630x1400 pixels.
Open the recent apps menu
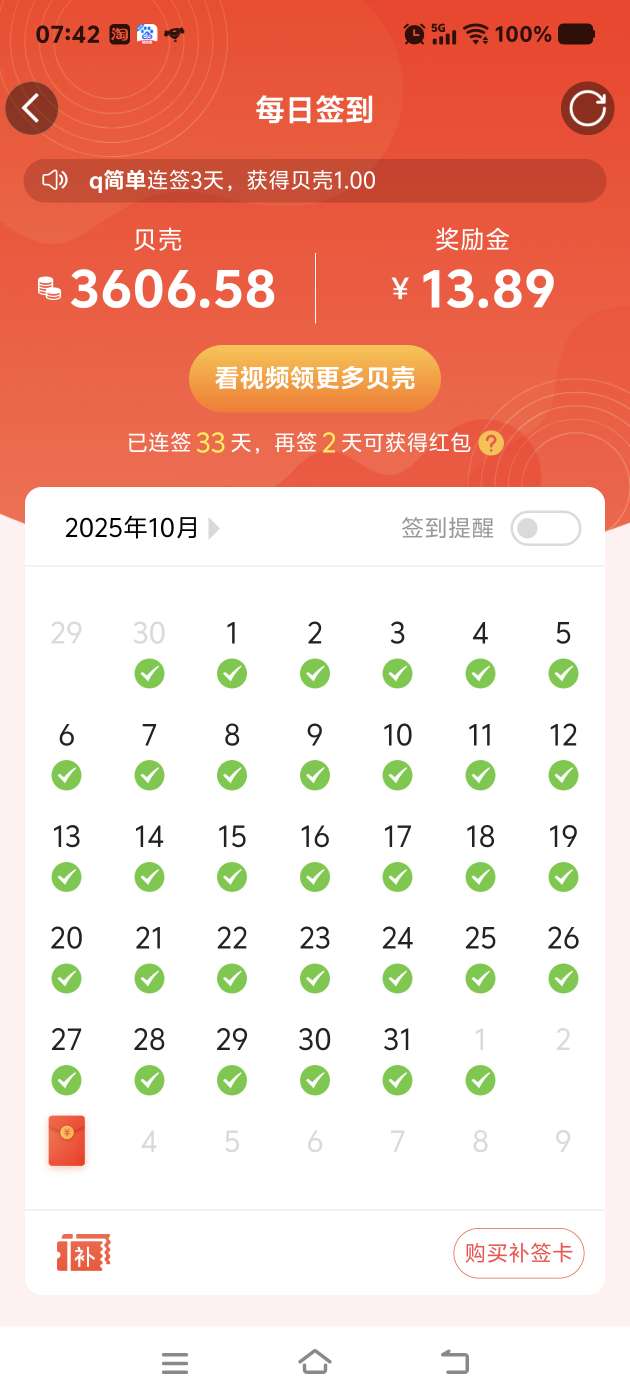tap(175, 1362)
